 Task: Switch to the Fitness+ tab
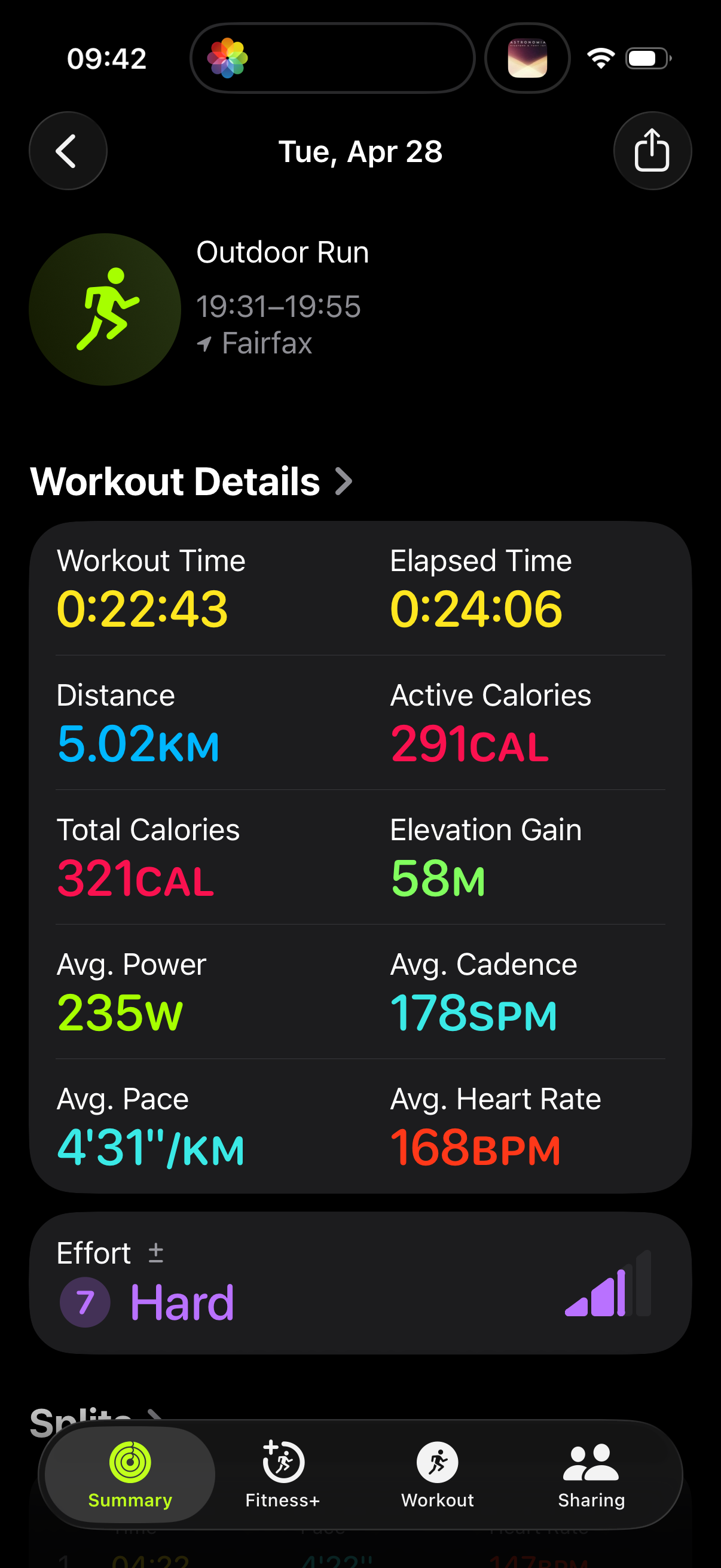click(x=283, y=1475)
